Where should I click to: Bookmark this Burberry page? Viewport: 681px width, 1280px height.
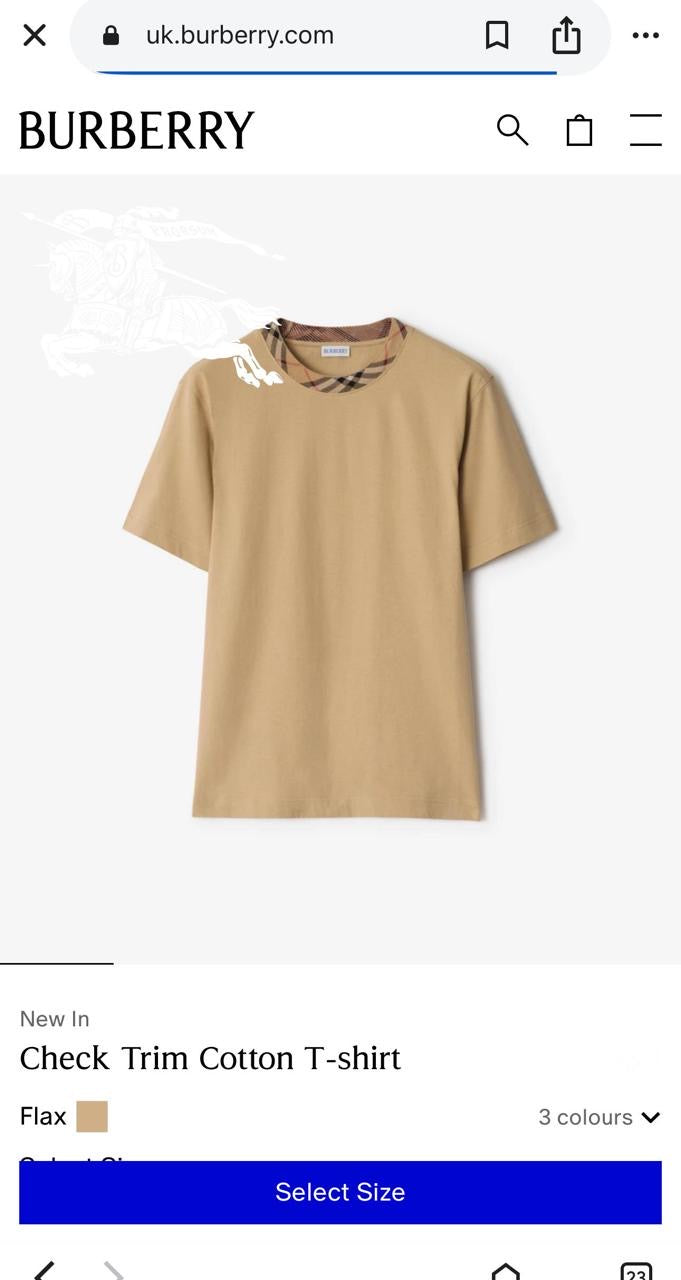tap(497, 36)
